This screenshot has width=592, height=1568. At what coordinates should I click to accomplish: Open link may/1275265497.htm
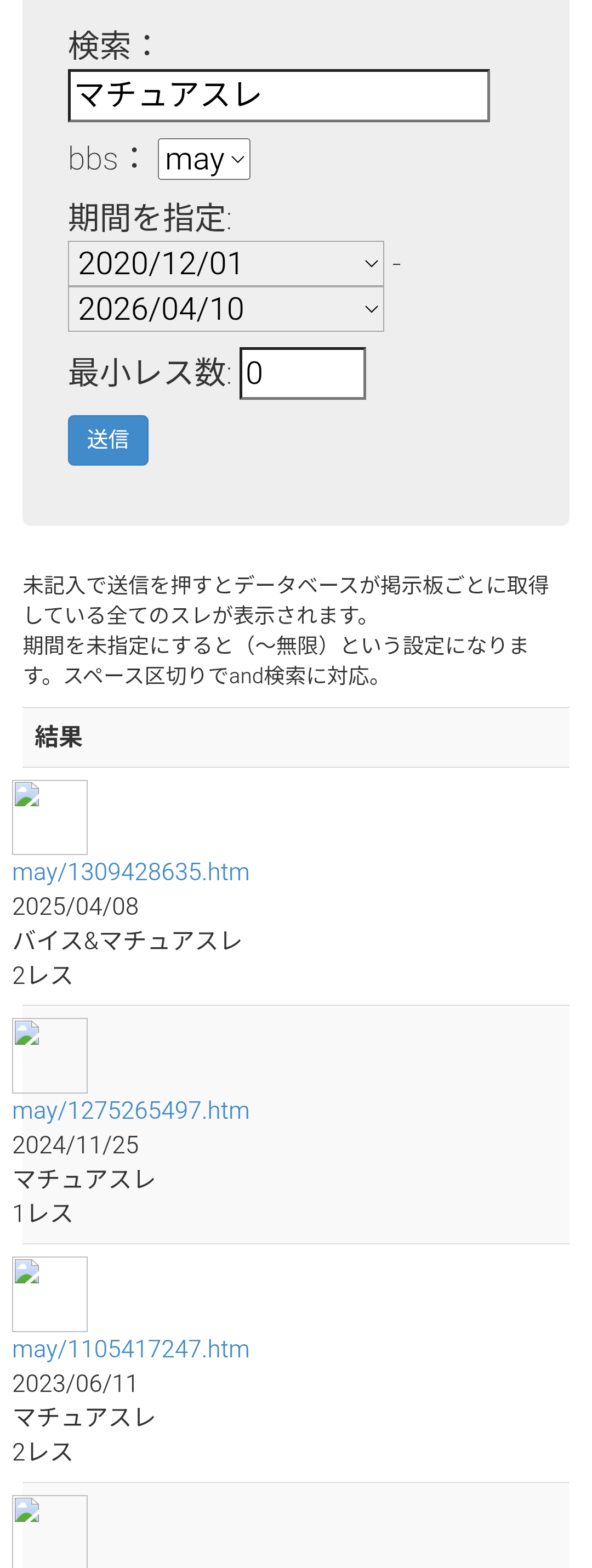131,1110
